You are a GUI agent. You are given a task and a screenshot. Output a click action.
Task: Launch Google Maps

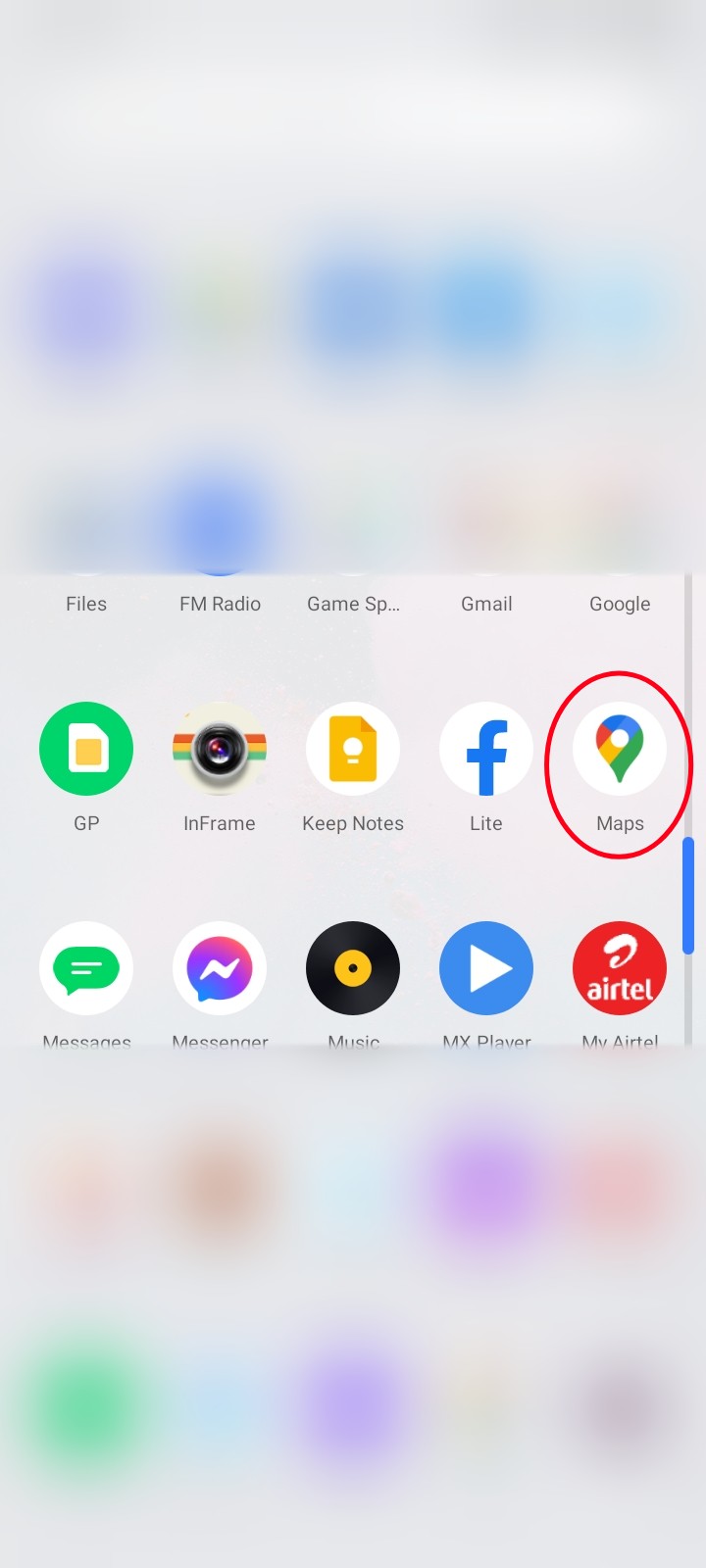[x=620, y=749]
